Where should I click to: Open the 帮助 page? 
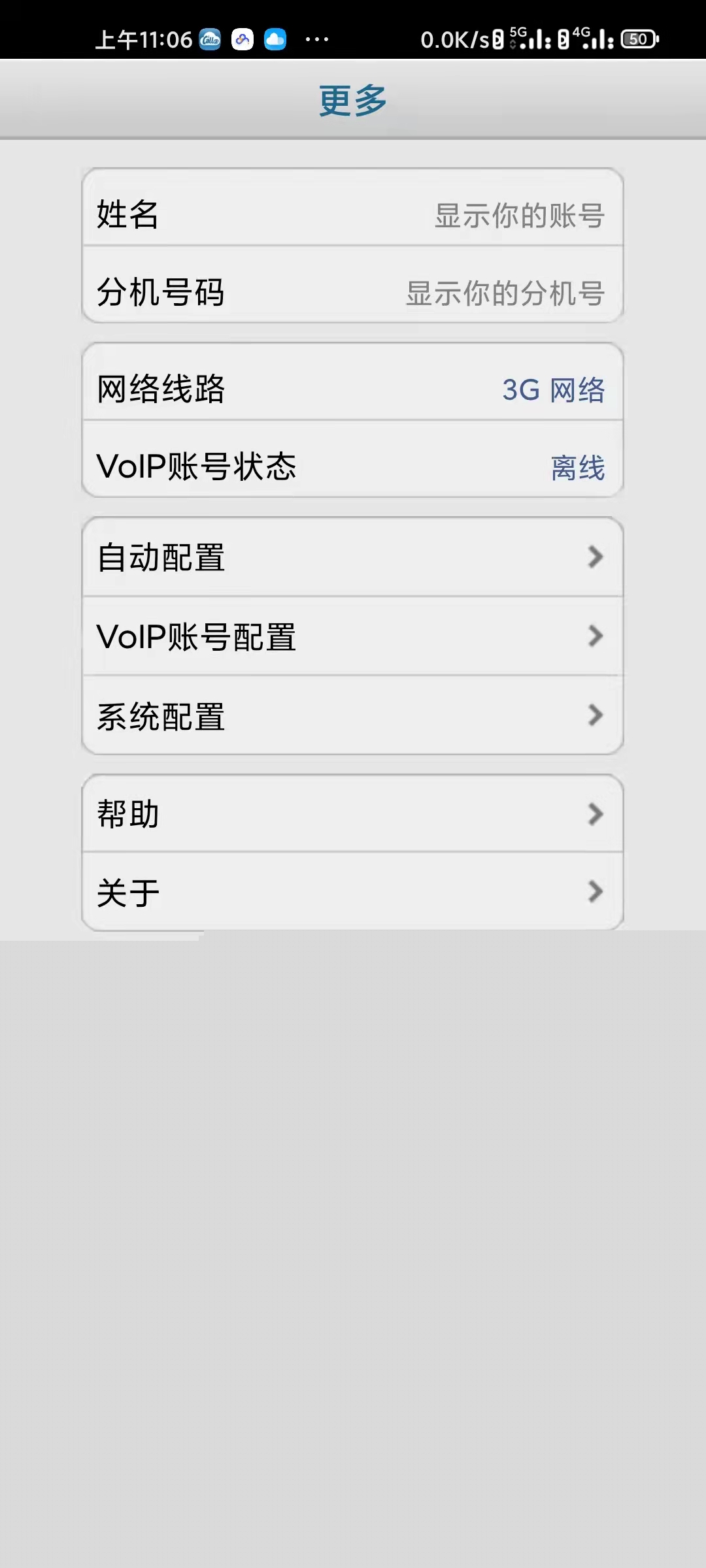(352, 814)
